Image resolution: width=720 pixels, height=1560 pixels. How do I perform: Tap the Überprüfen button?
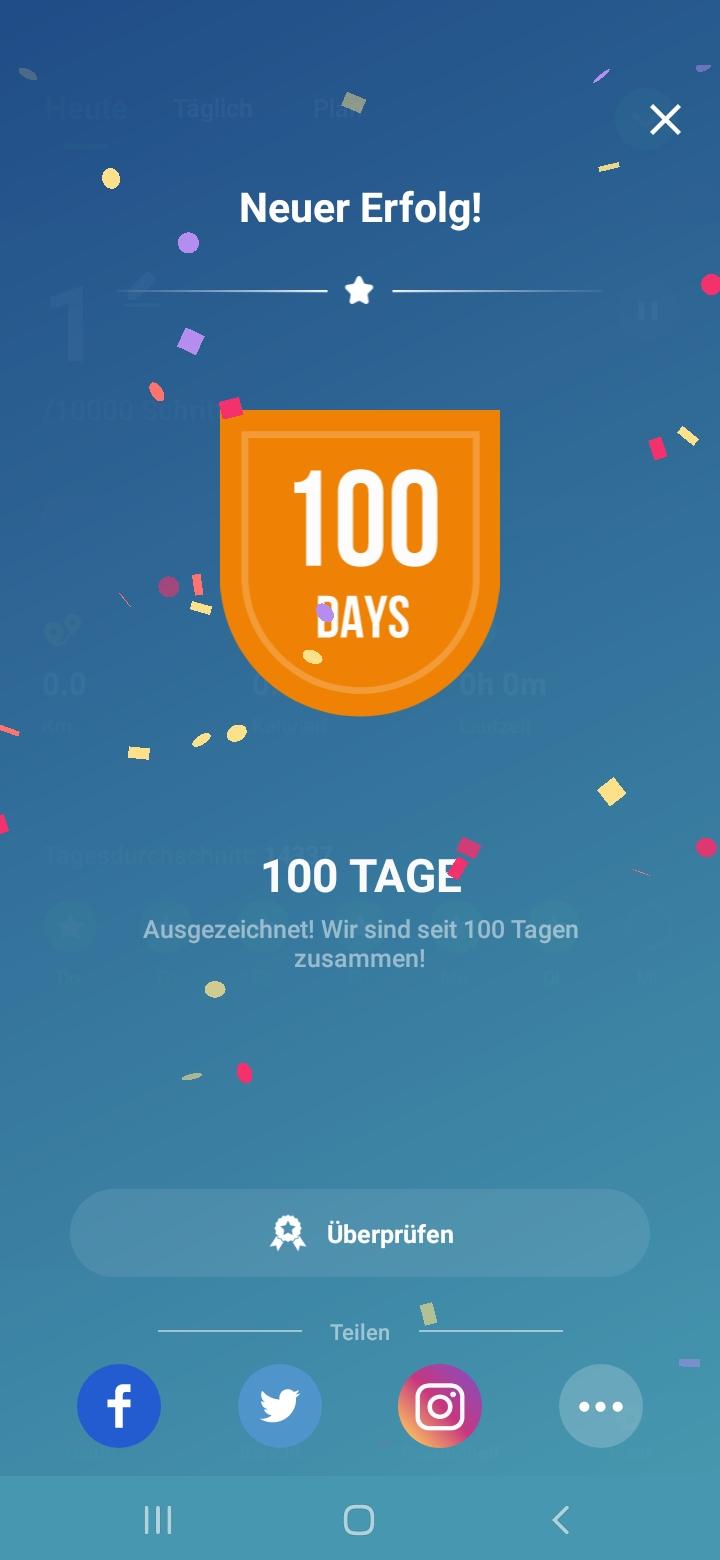coord(360,1233)
